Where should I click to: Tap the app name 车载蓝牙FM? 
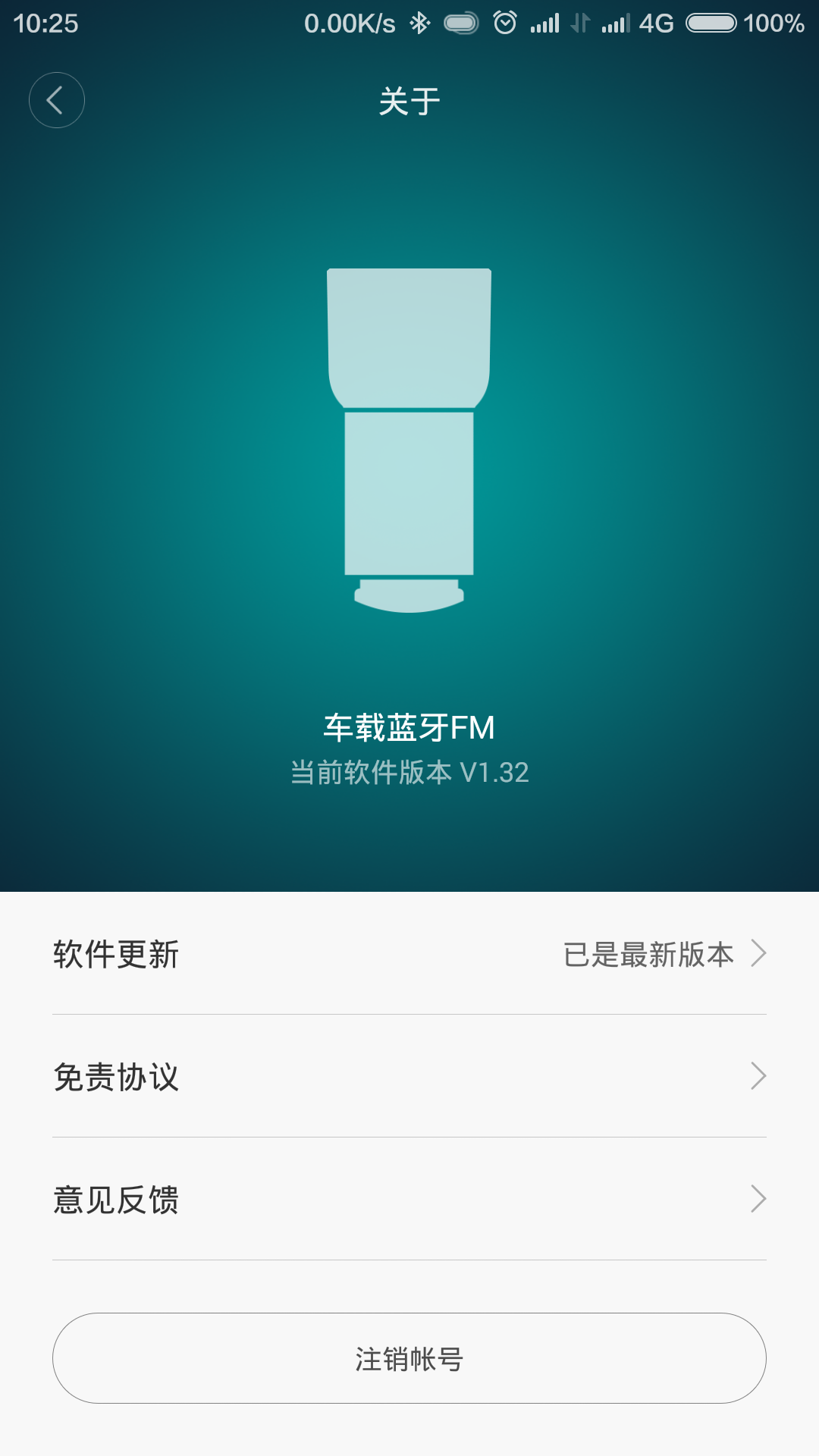point(409,725)
